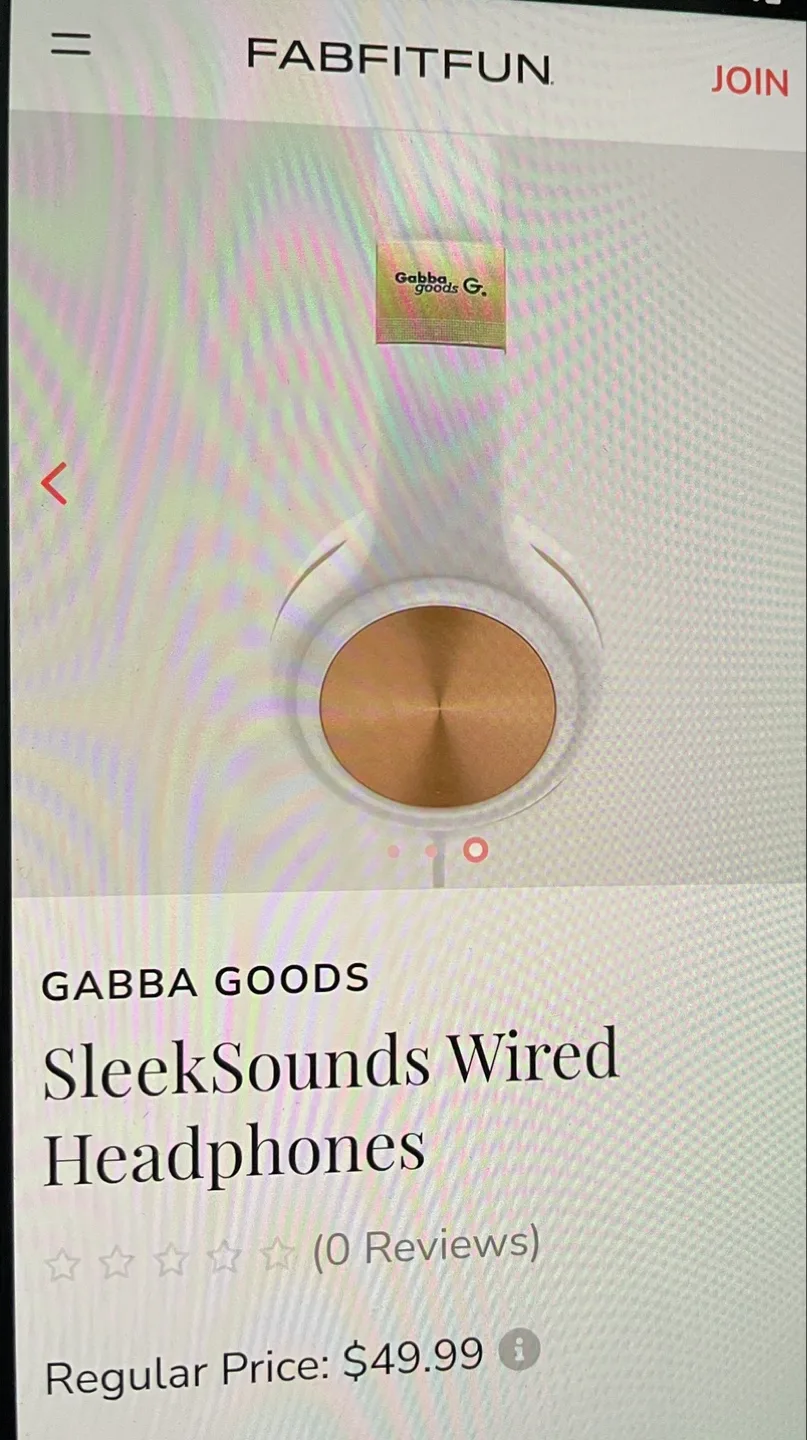This screenshot has height=1440, width=807.
Task: Click the Gabba Goods tag on the headband
Action: 440,290
